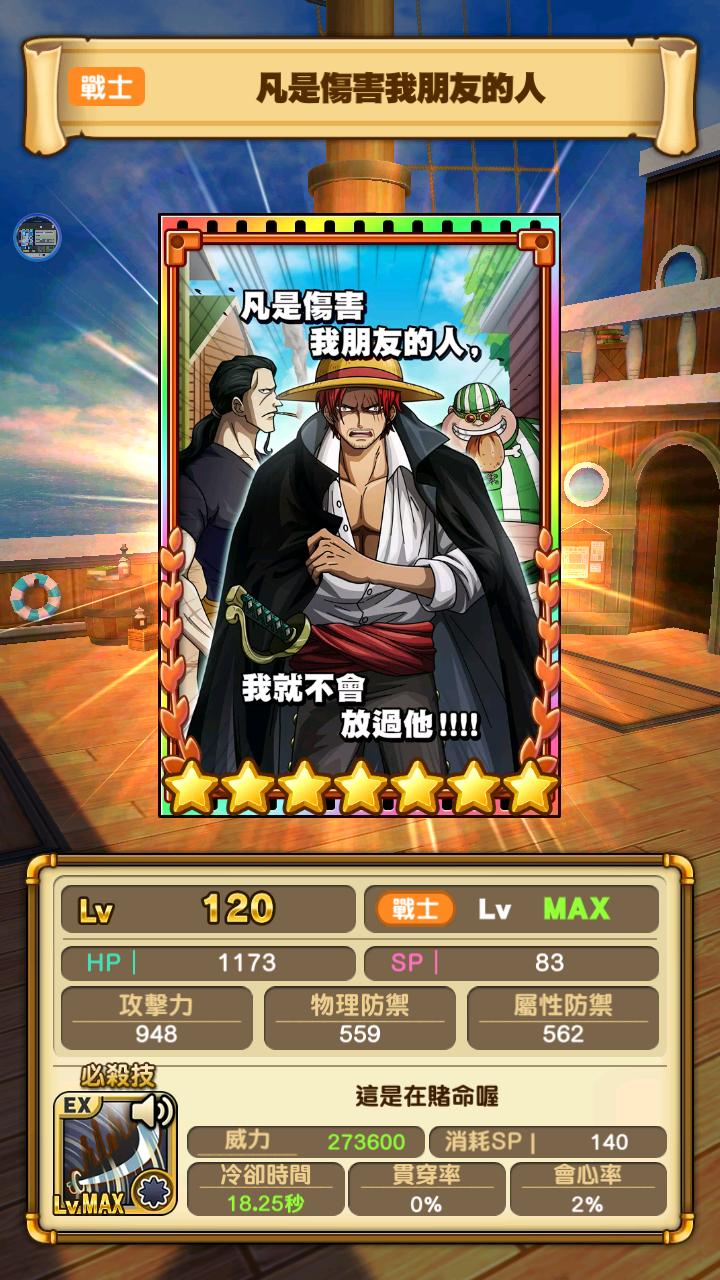720x1280 pixels.
Task: Open the floating round screenshot bubble
Action: [x=37, y=237]
